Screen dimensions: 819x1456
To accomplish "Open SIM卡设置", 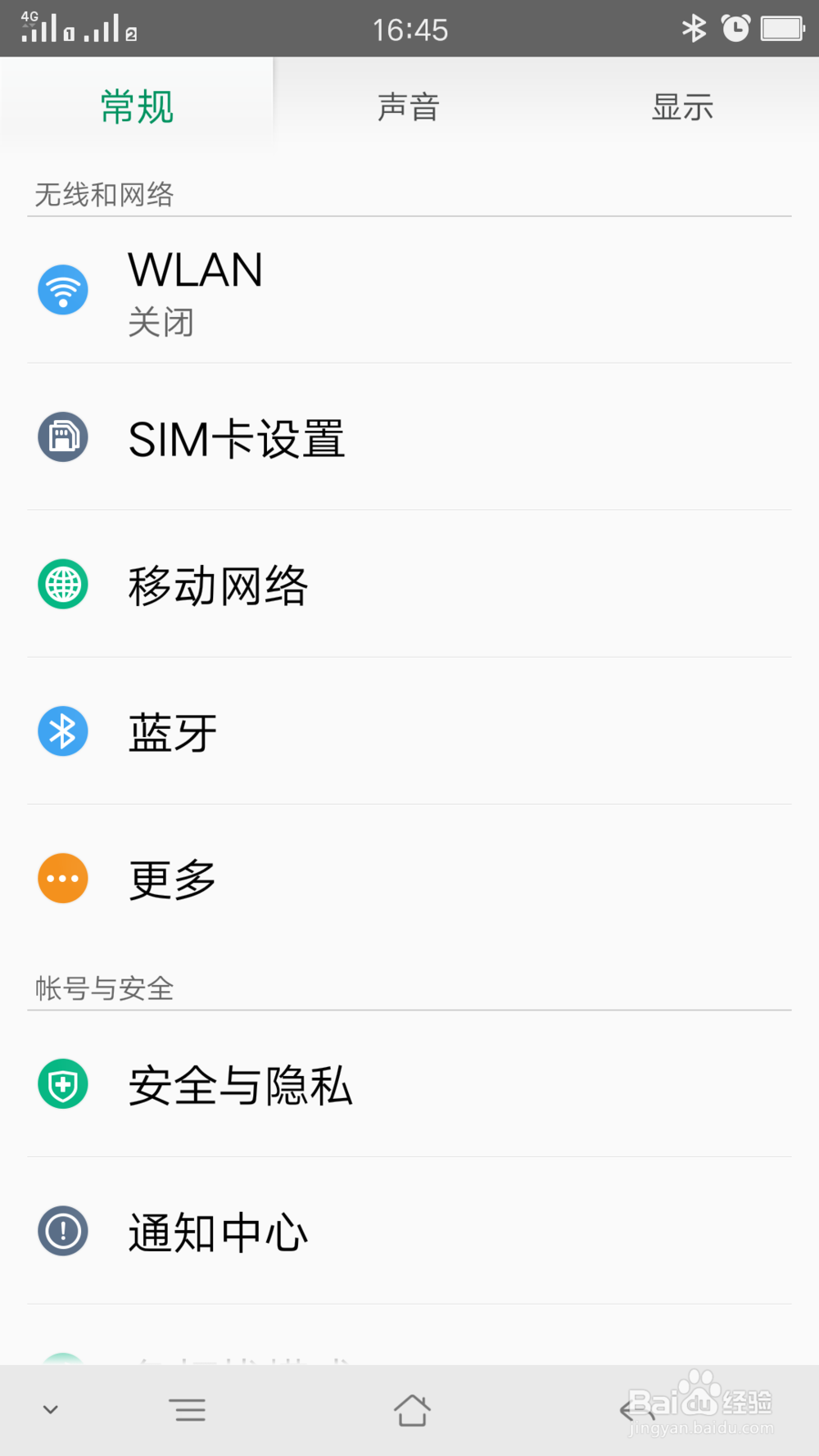I will click(409, 437).
